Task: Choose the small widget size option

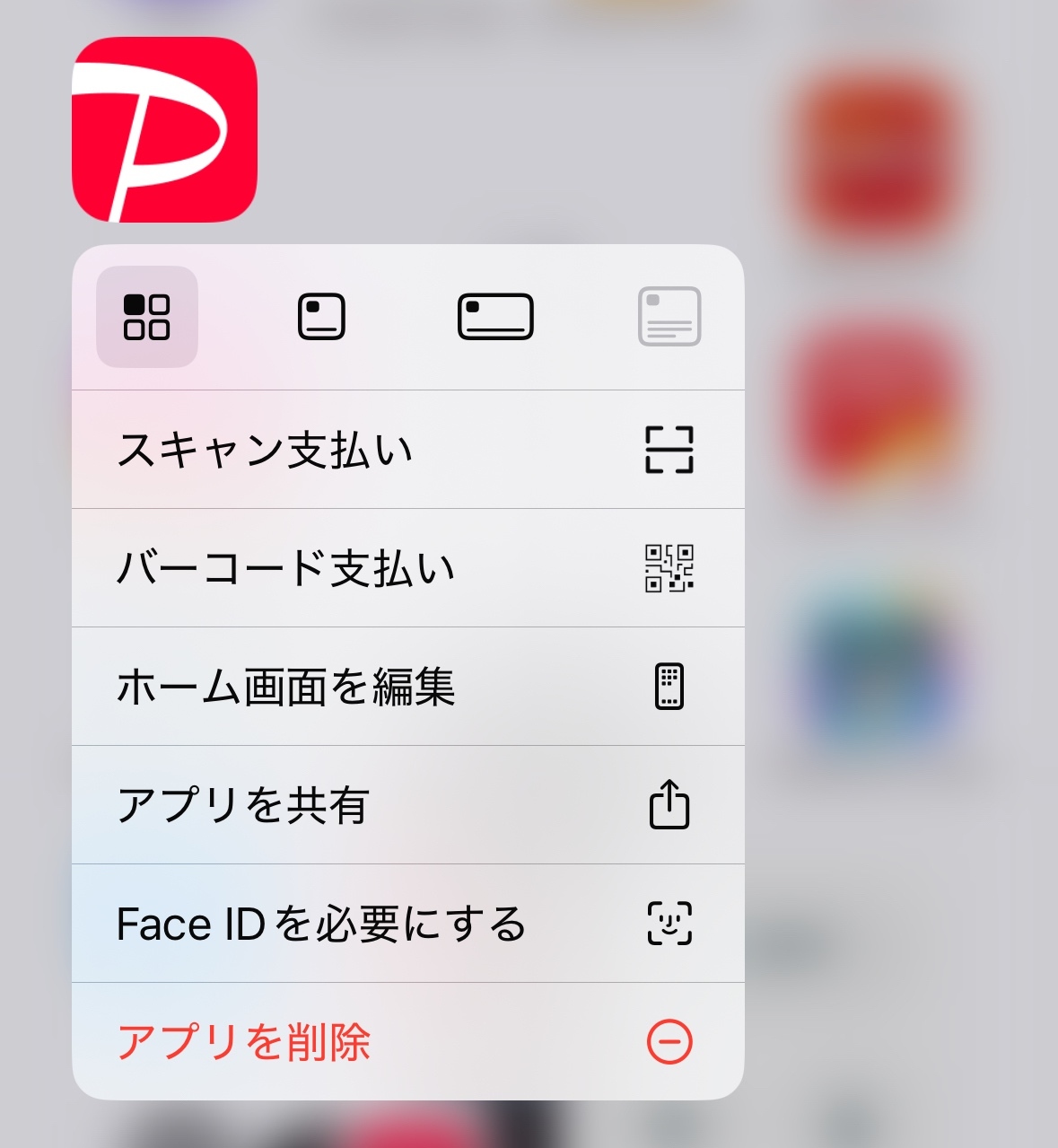Action: click(x=321, y=317)
